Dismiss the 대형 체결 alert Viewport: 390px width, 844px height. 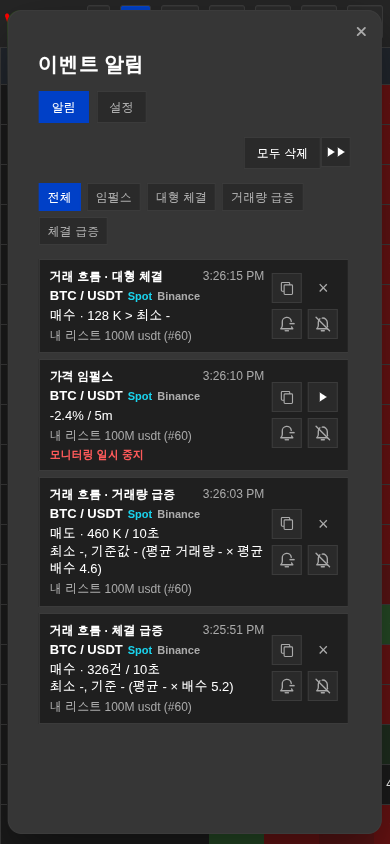[x=323, y=288]
